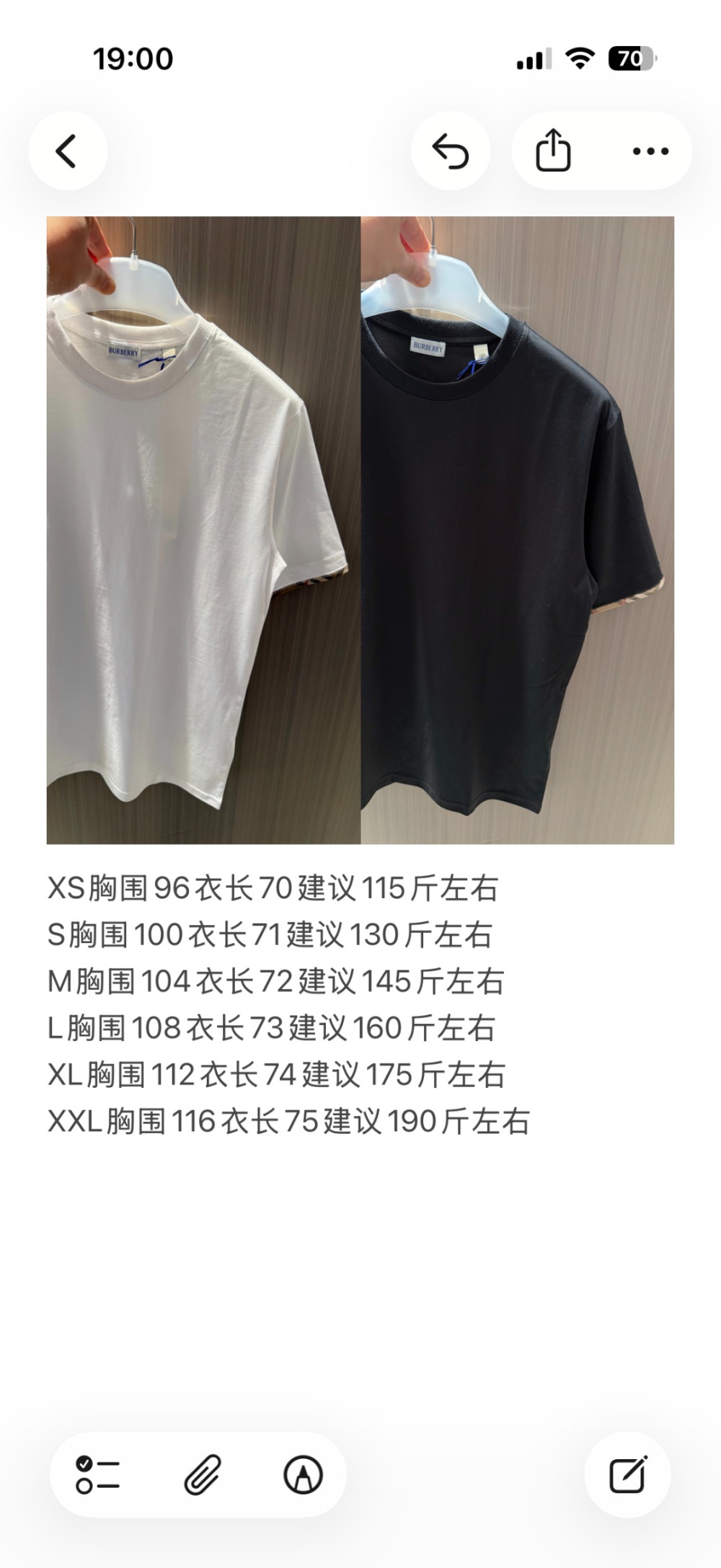Tap the back chevron to exit the note
Viewport: 721px width, 1568px height.
coord(68,150)
